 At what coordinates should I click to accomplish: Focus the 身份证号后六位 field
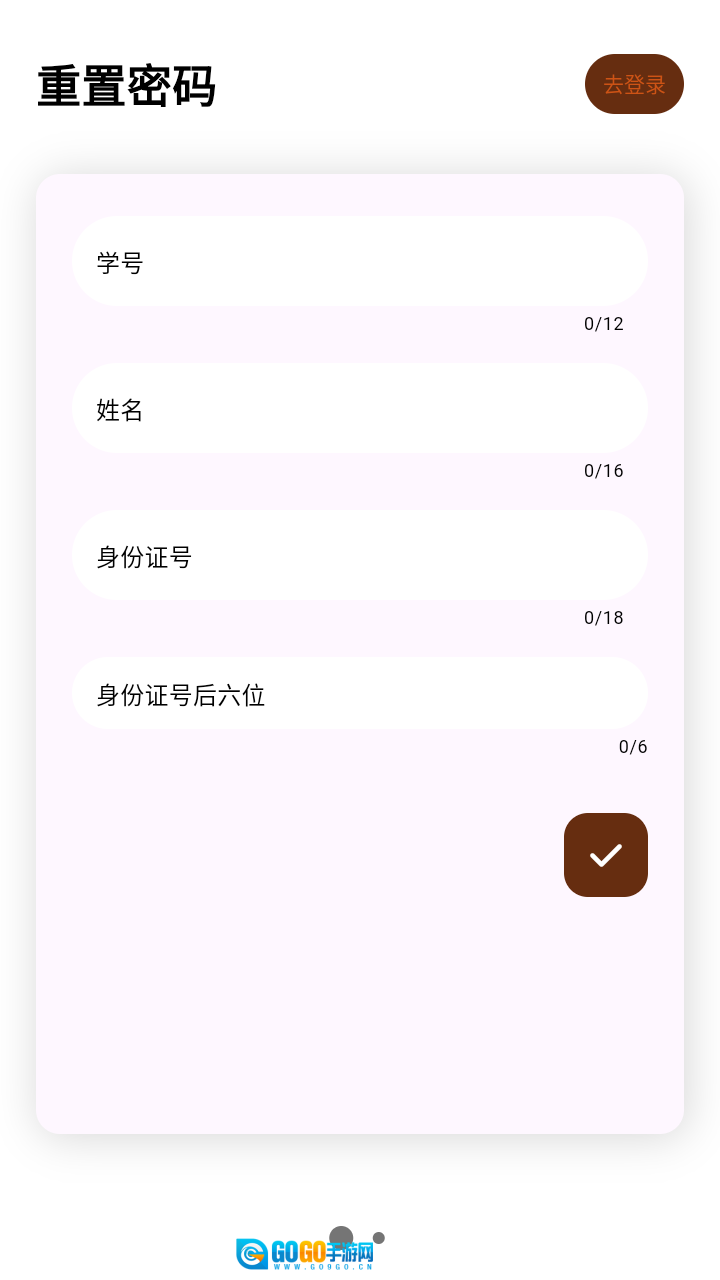(360, 694)
